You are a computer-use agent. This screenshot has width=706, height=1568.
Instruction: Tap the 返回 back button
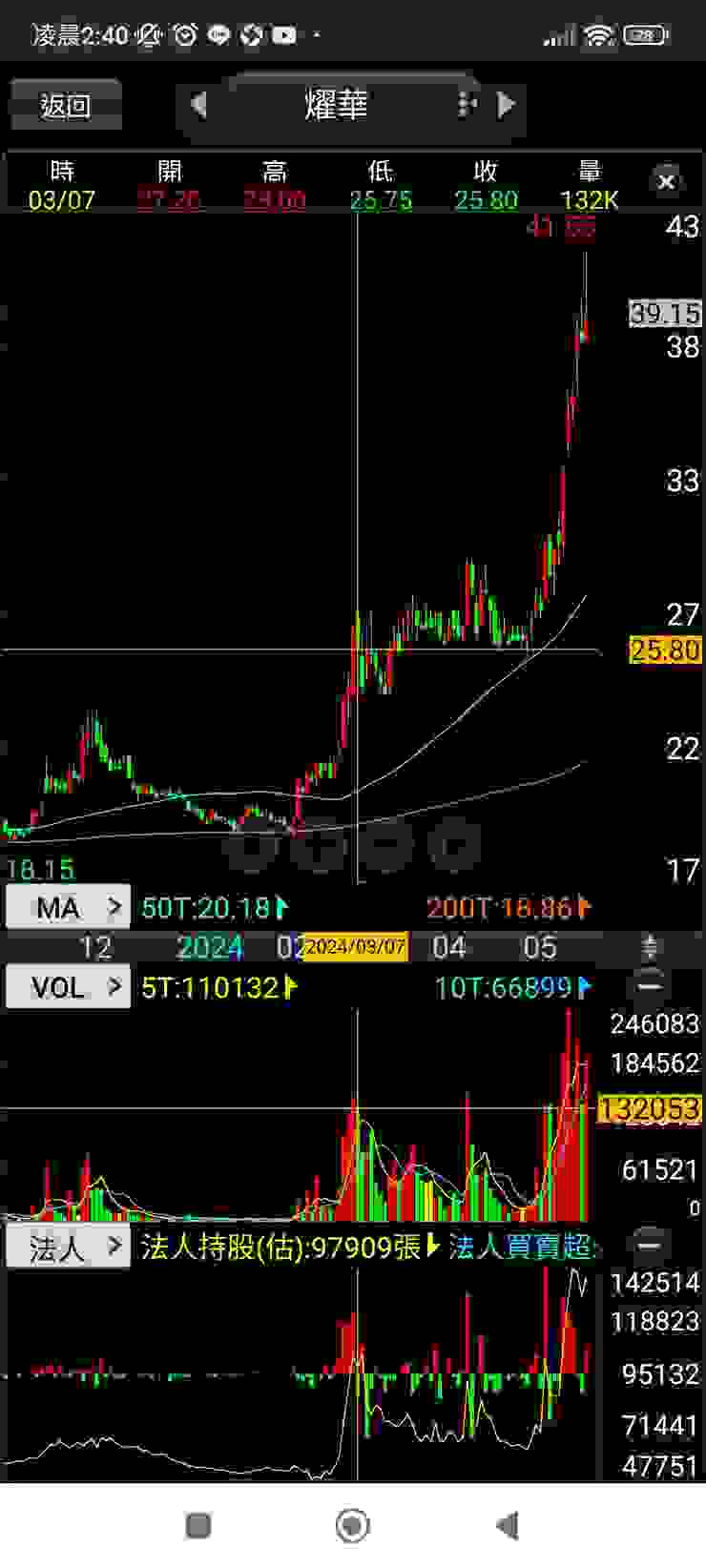click(65, 105)
